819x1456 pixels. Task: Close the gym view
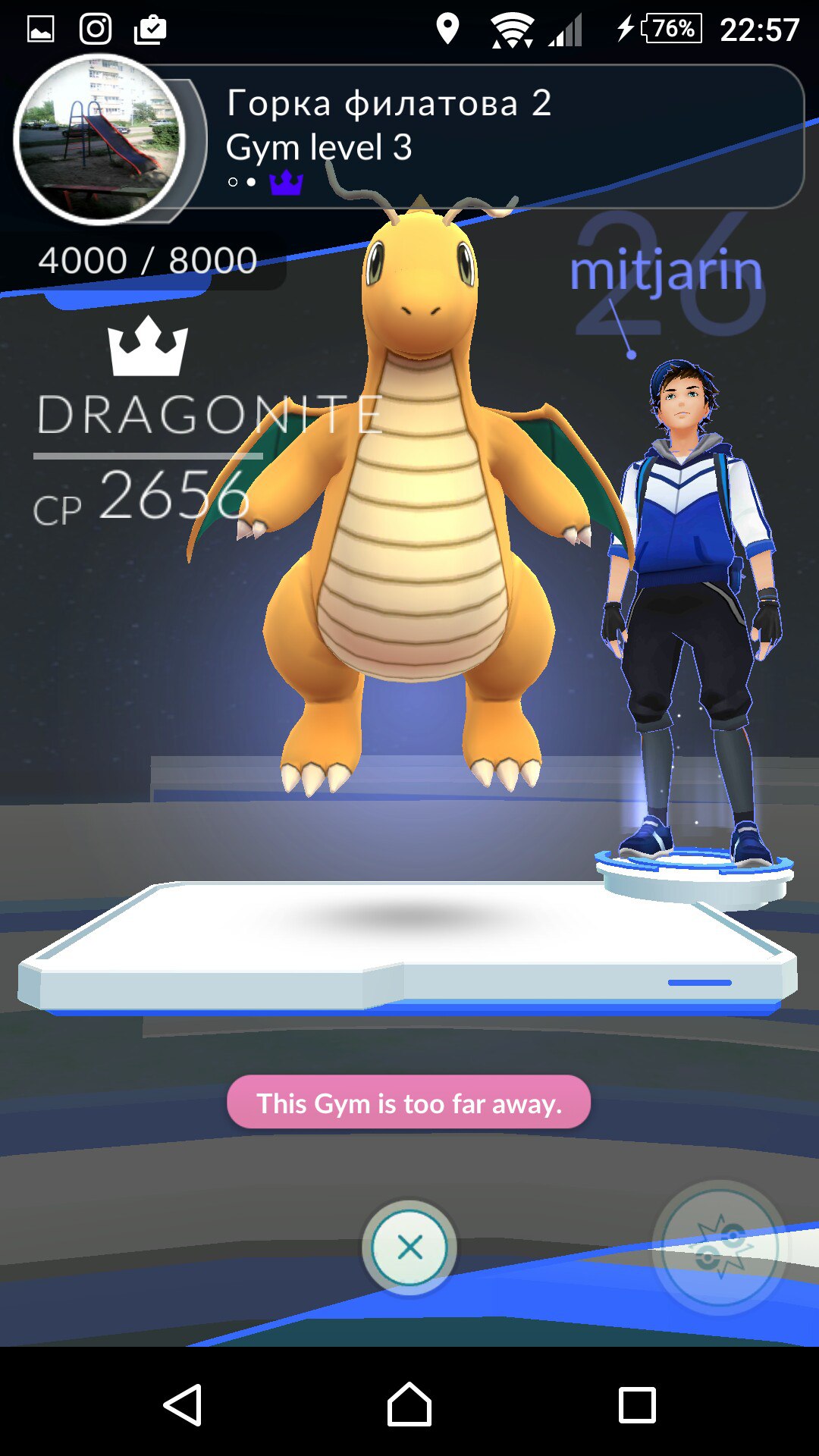(x=409, y=1247)
